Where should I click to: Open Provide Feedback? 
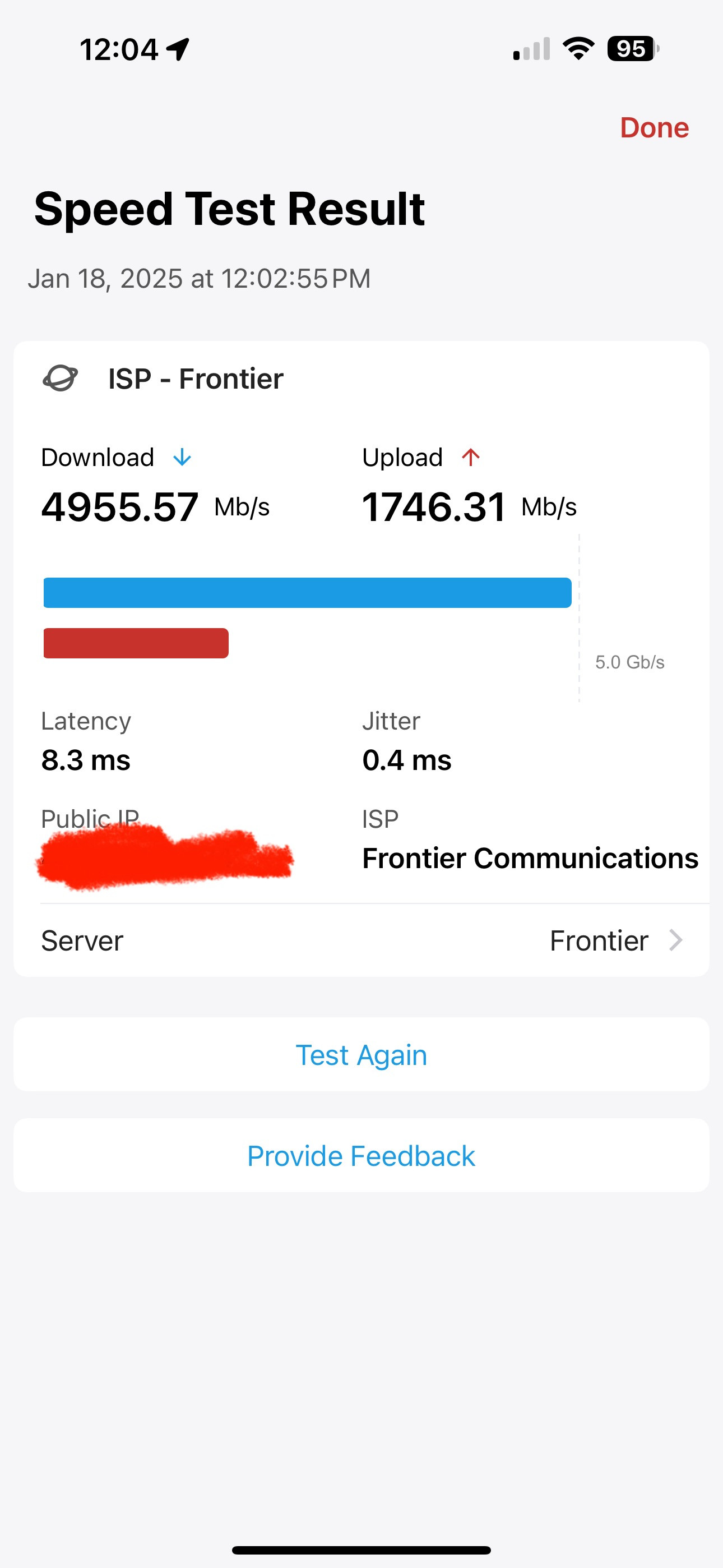361,1155
